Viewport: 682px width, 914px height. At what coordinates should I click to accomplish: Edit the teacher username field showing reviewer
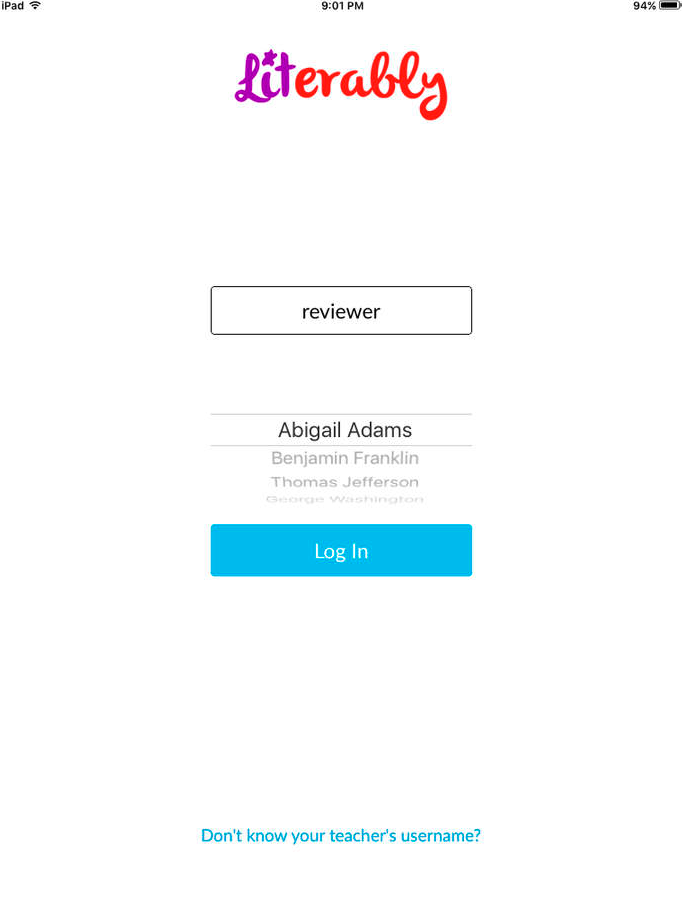click(x=341, y=311)
